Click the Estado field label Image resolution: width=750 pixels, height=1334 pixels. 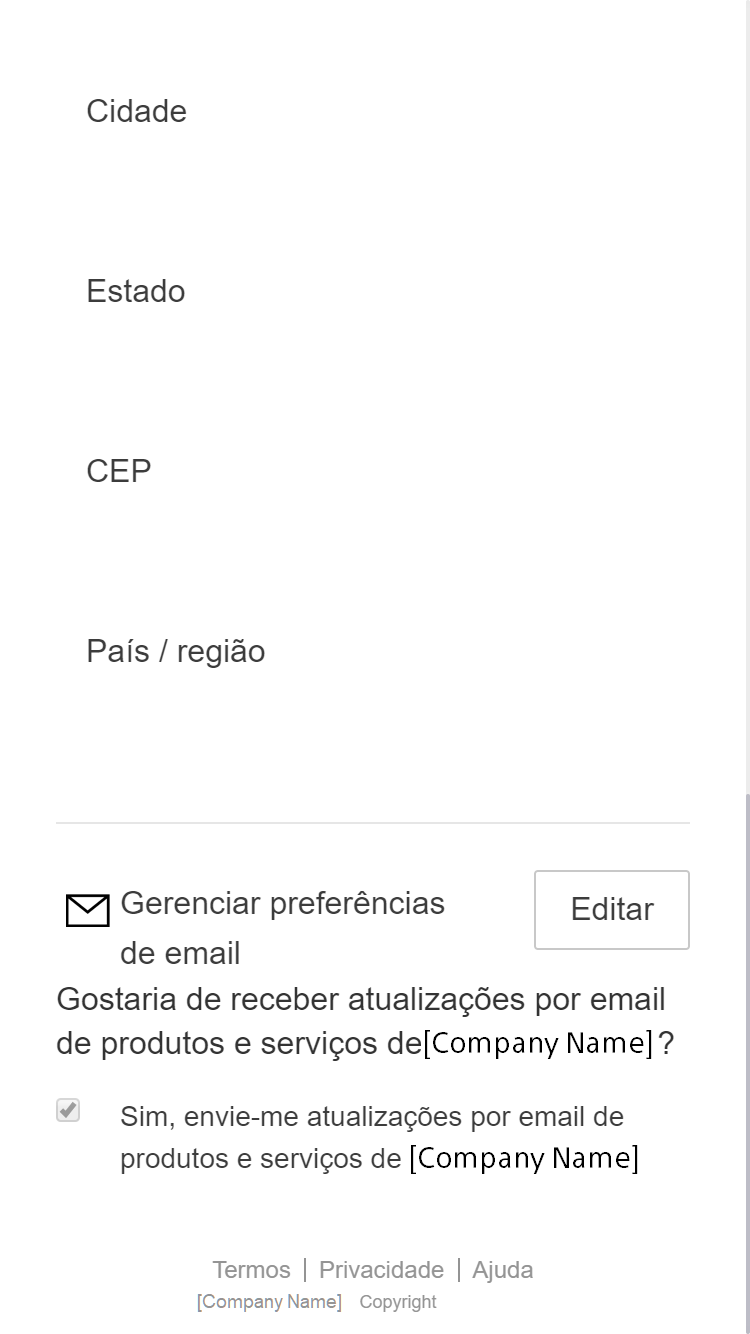(x=135, y=291)
